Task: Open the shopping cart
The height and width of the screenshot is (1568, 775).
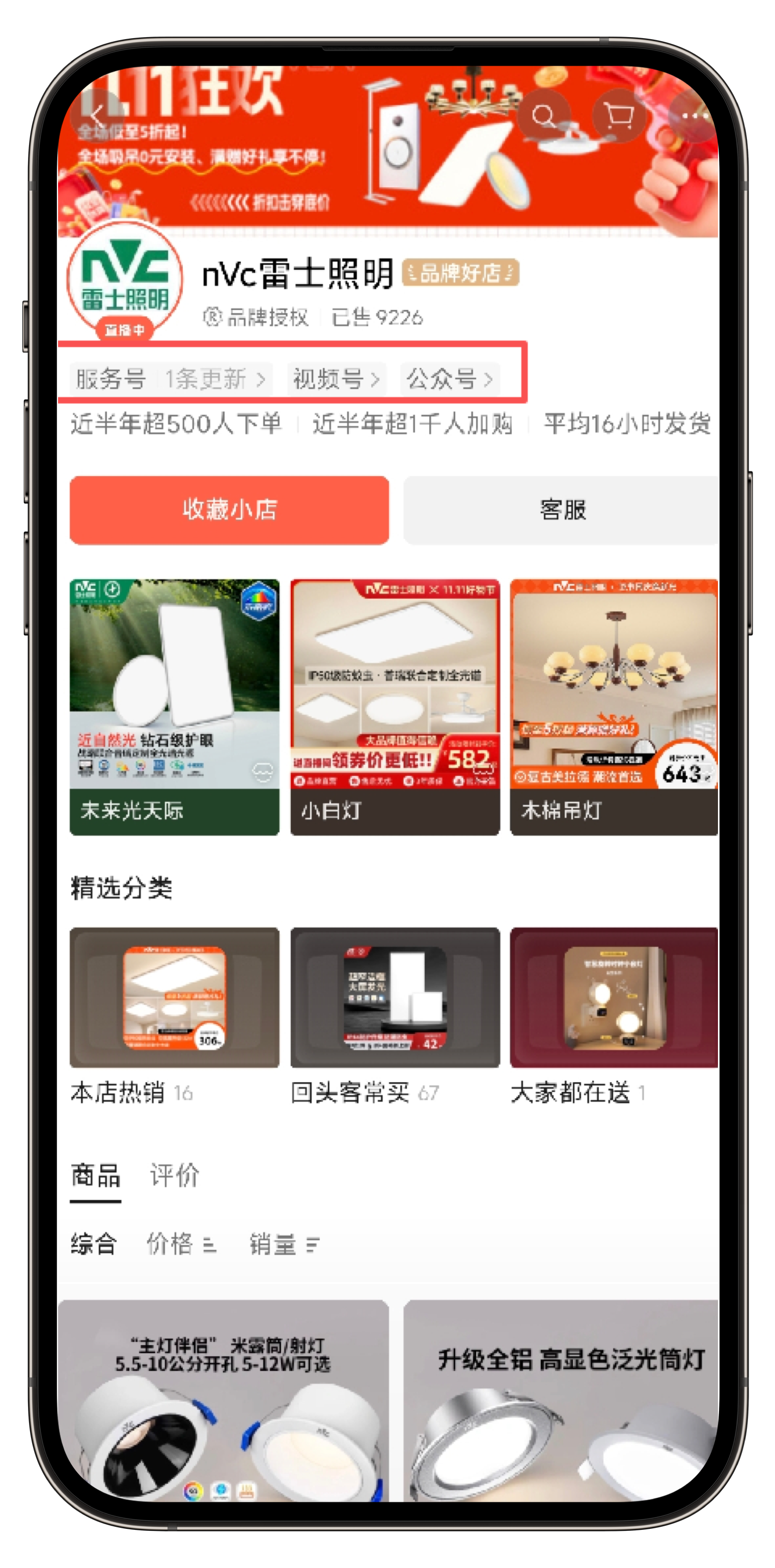Action: (619, 116)
